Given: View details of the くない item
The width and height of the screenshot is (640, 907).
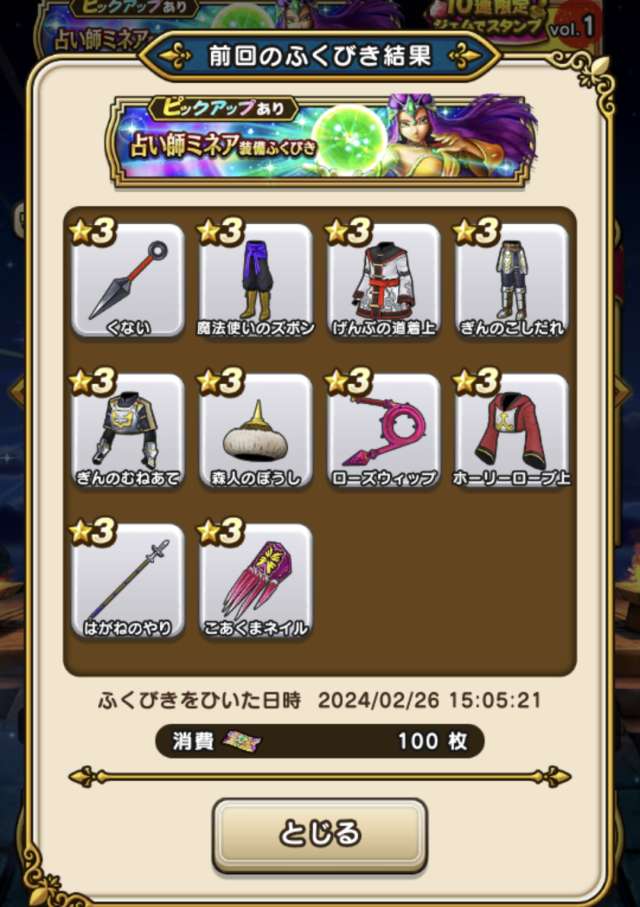Looking at the screenshot, I should coord(128,282).
